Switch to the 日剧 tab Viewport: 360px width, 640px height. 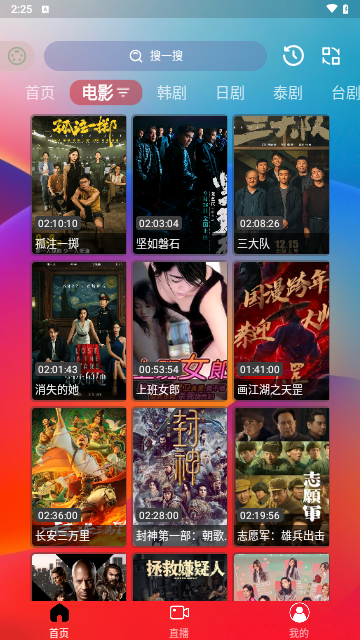tap(230, 93)
